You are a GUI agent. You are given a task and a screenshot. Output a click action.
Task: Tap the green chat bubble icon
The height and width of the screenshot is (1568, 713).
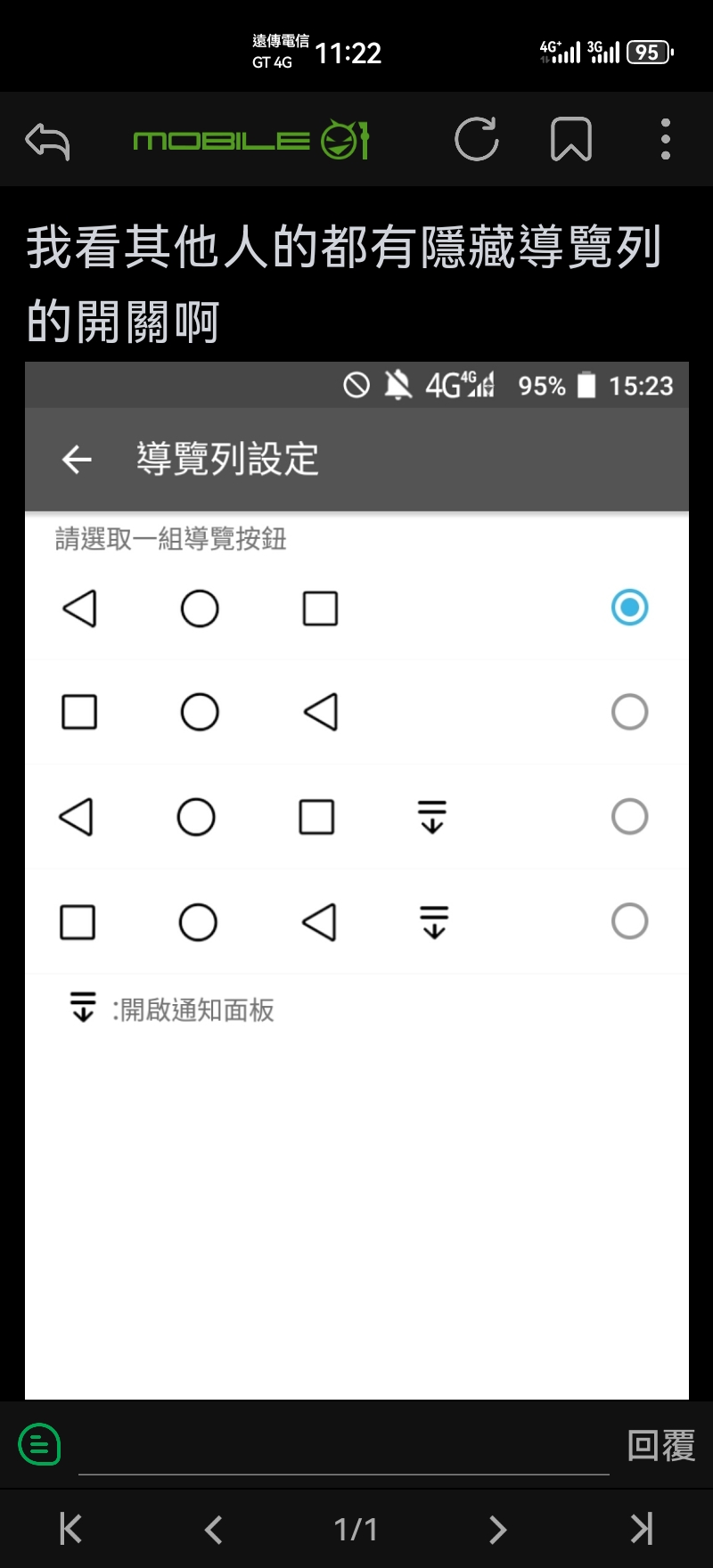[40, 1444]
